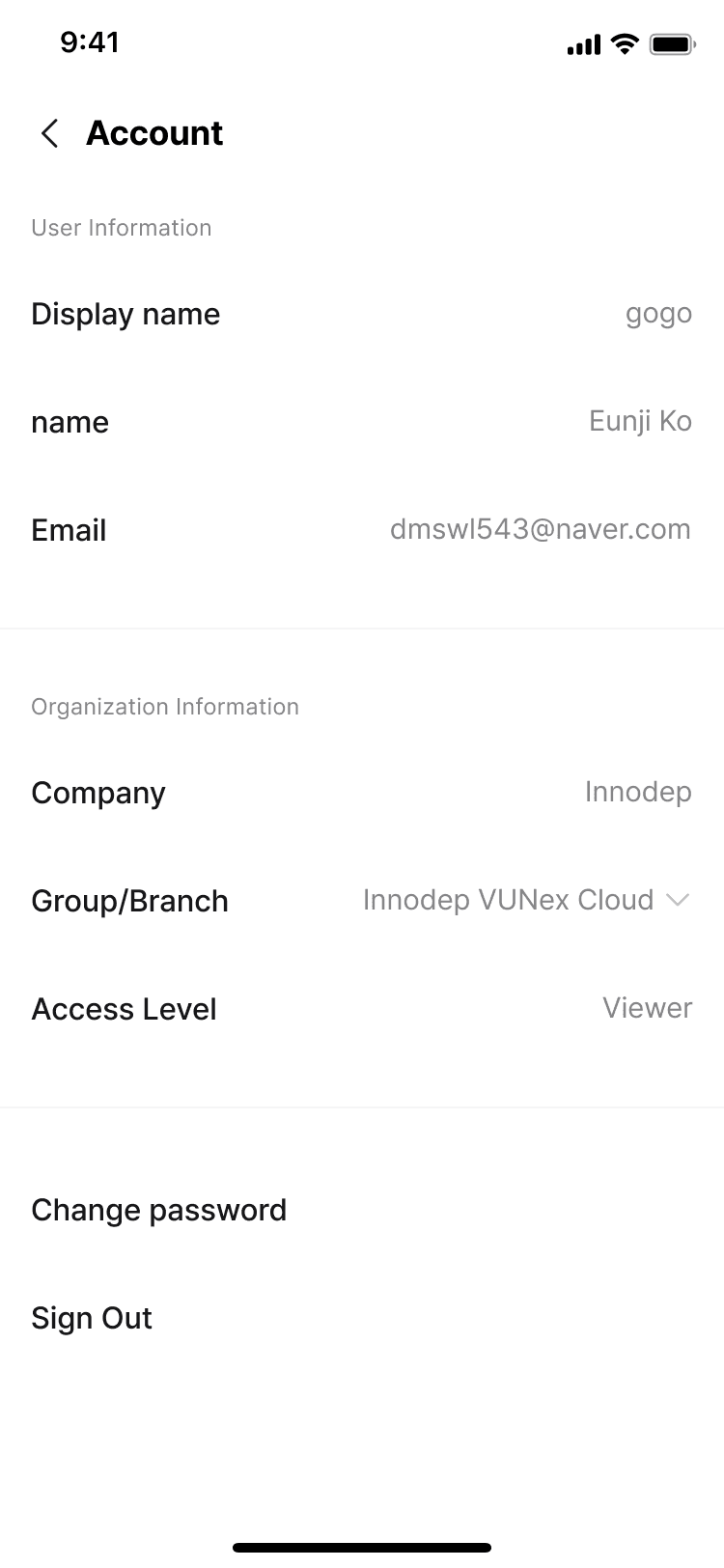Go back from the Account screen
The image size is (724, 1568).
point(50,133)
